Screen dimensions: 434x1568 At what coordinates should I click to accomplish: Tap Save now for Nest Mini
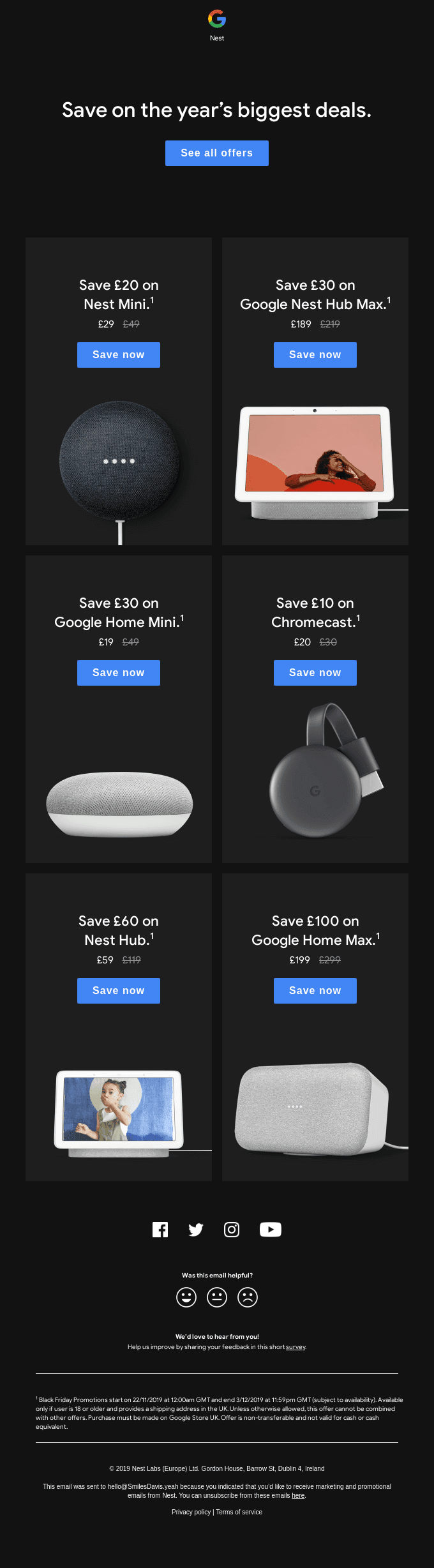(x=118, y=355)
